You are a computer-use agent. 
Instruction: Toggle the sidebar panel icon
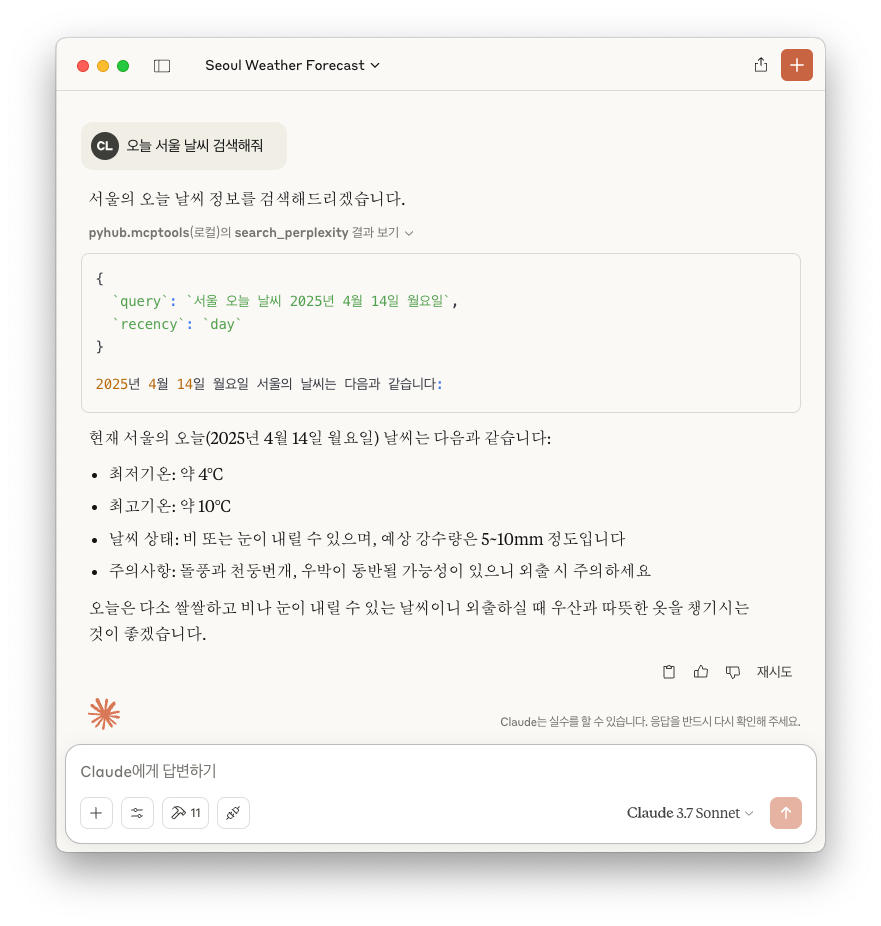162,66
